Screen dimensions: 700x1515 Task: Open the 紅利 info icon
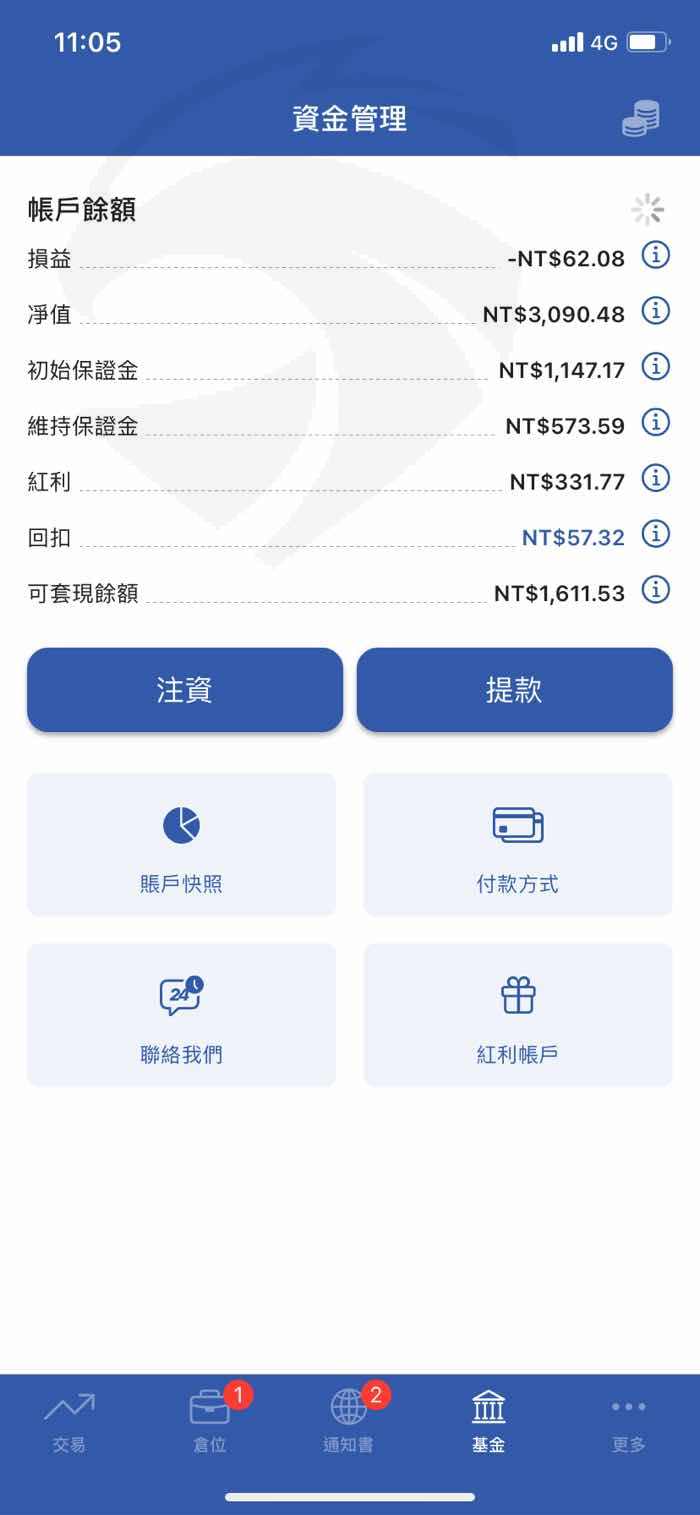pyautogui.click(x=655, y=480)
